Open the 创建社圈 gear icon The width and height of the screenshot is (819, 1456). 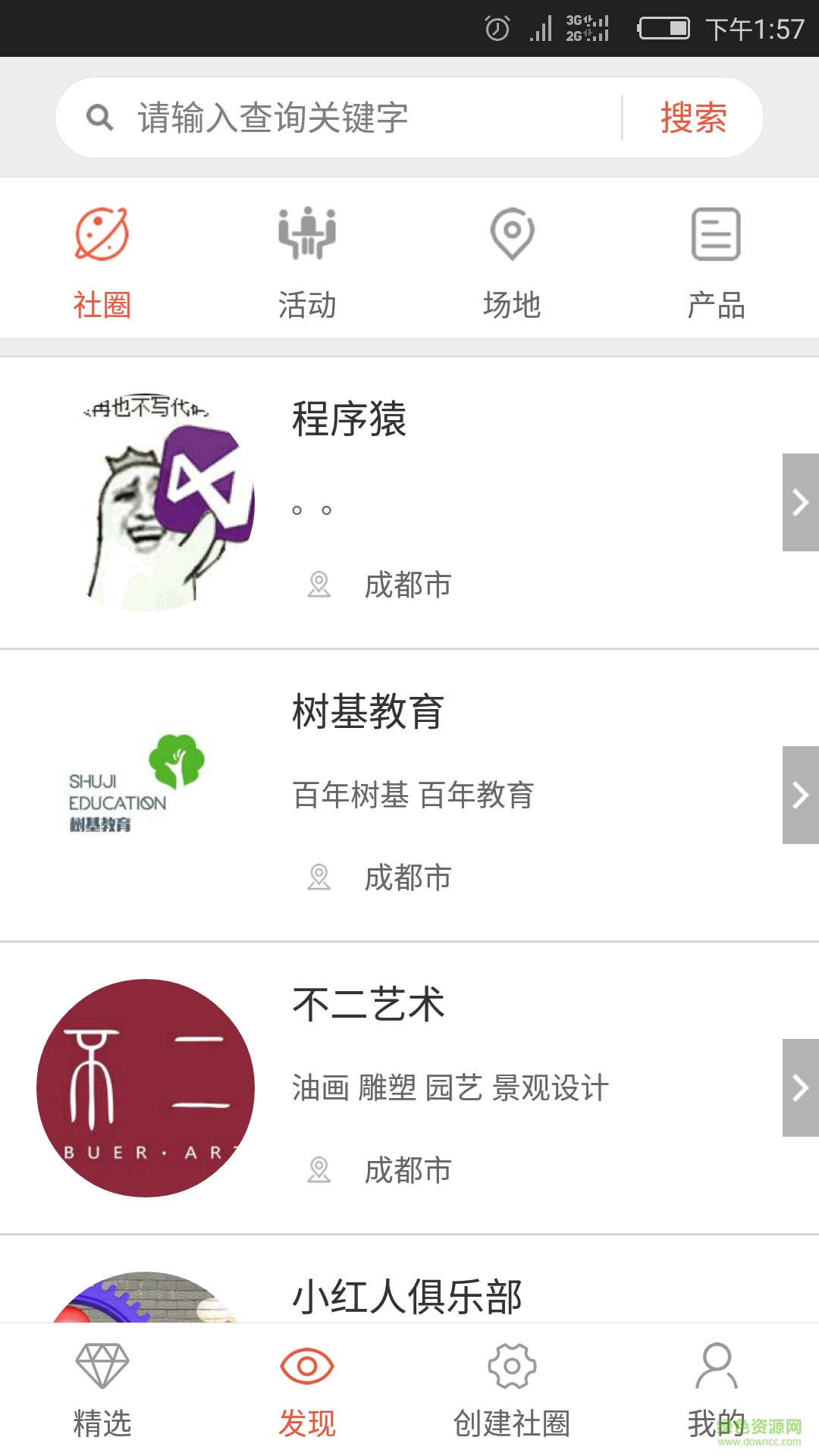[x=512, y=1367]
